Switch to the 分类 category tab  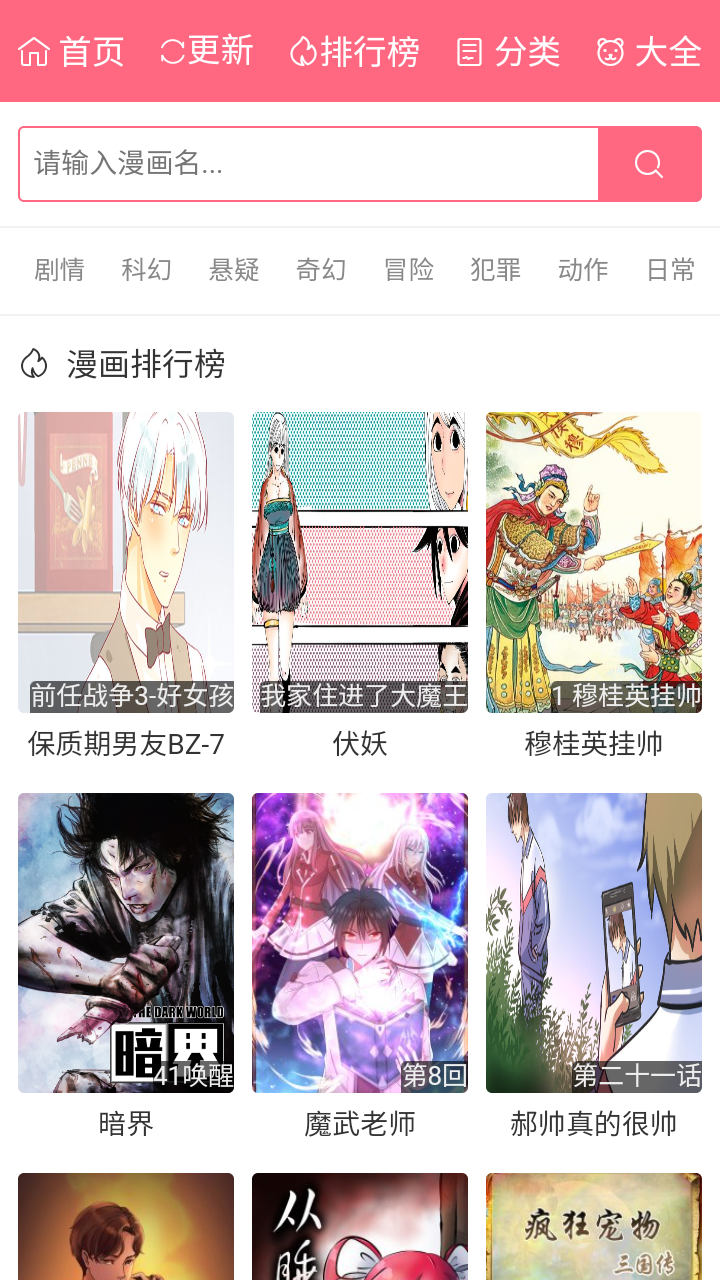click(x=508, y=51)
